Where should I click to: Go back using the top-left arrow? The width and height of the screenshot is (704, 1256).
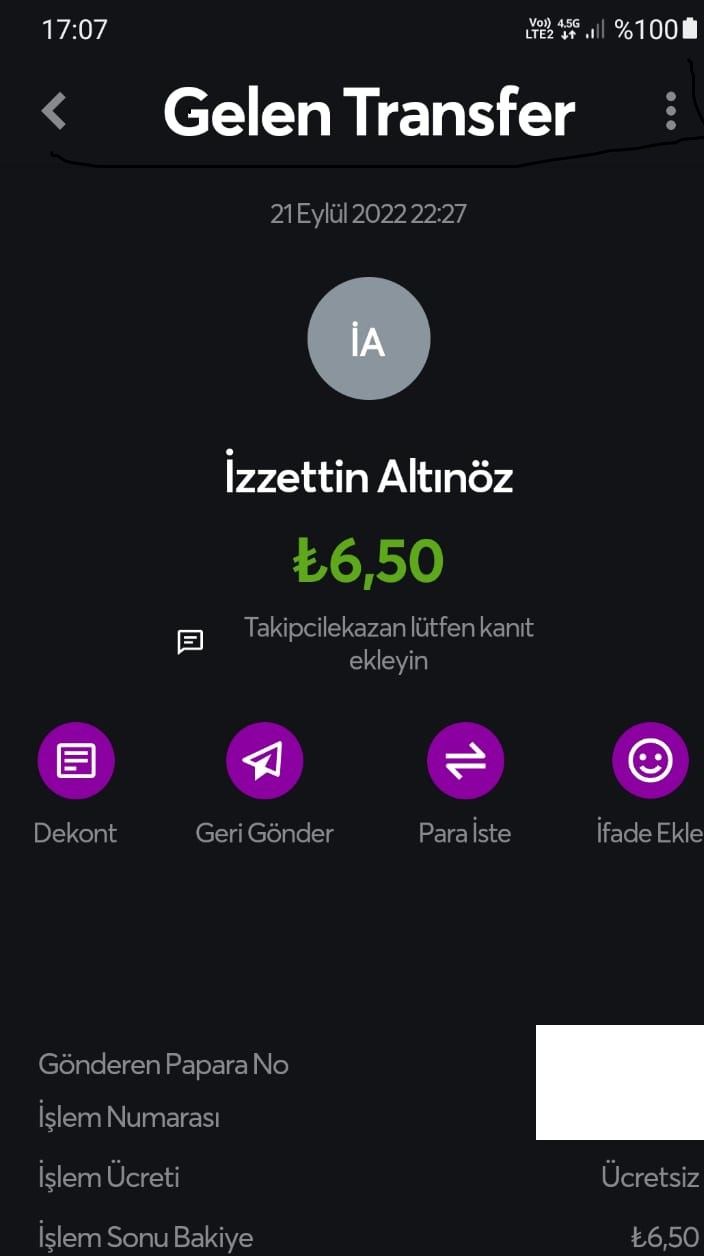tap(54, 111)
